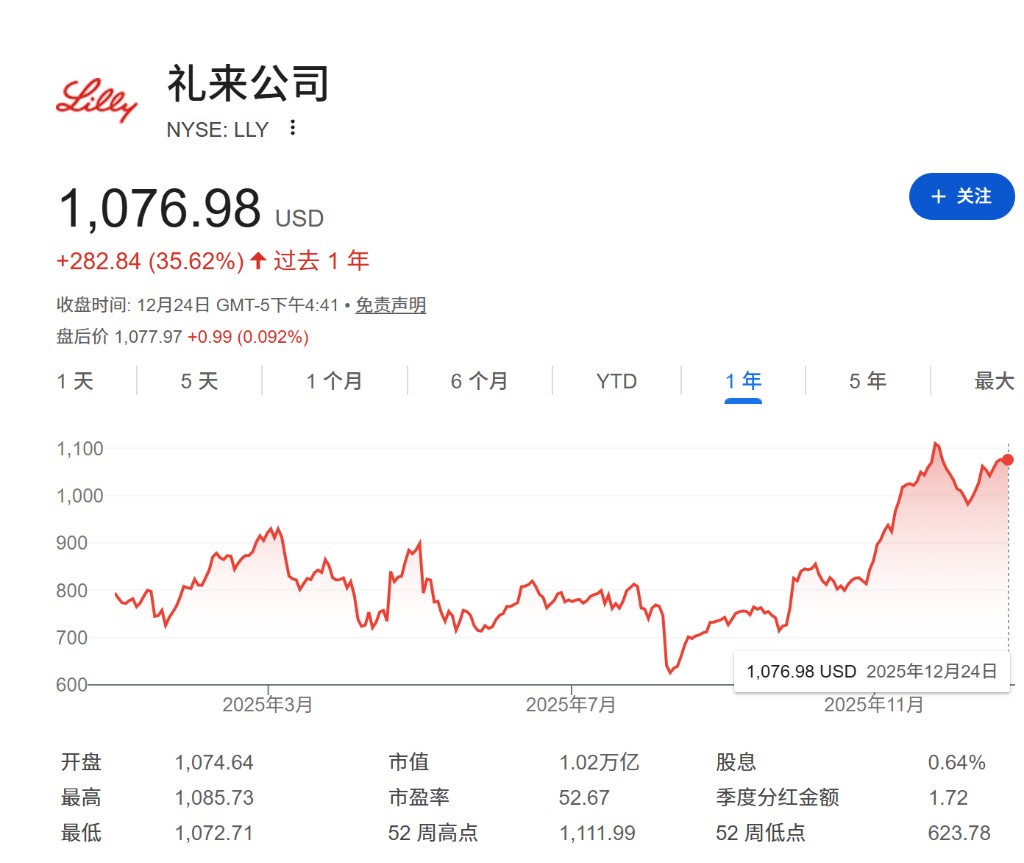1024x863 pixels.
Task: Switch to the 6 个月 range
Action: tap(479, 381)
